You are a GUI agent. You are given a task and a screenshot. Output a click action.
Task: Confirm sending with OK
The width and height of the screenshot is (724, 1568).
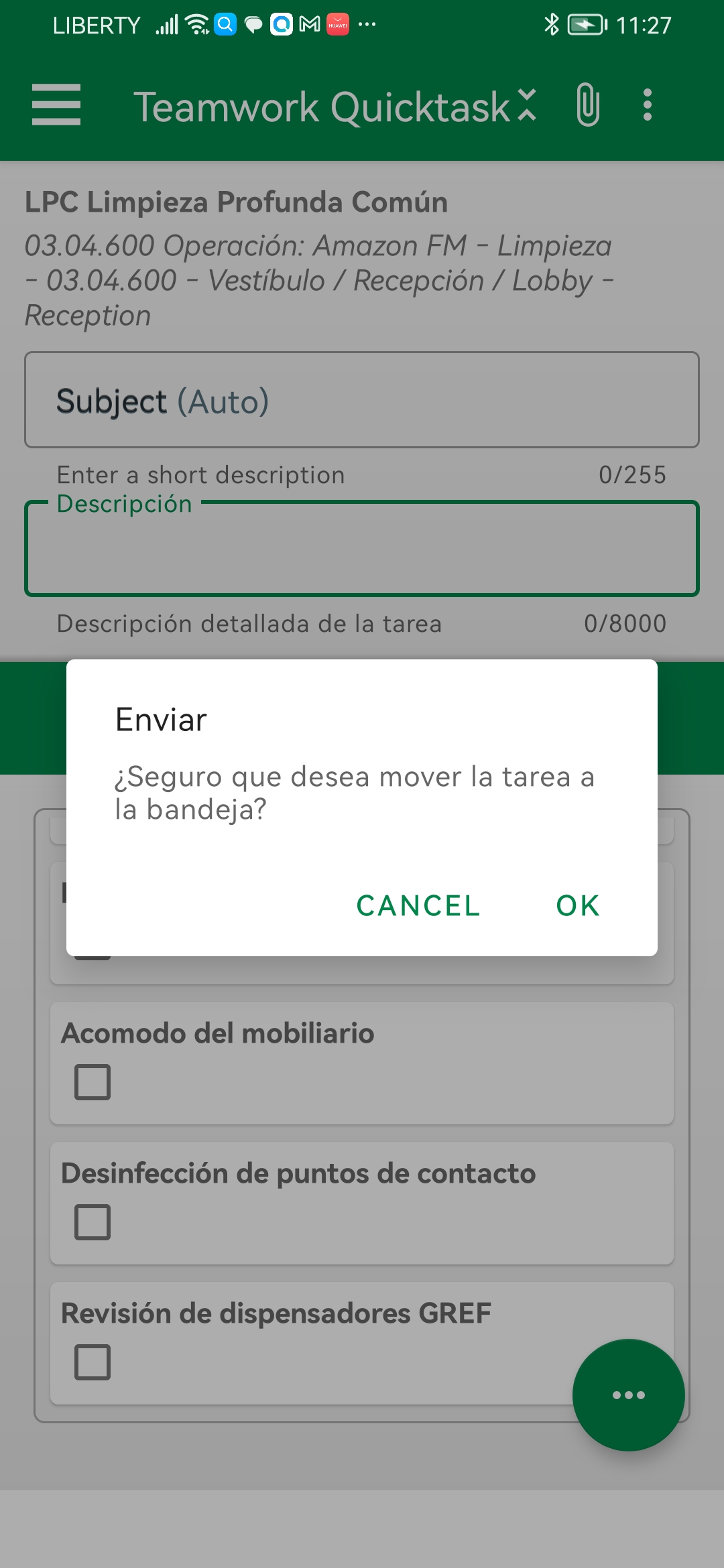577,905
